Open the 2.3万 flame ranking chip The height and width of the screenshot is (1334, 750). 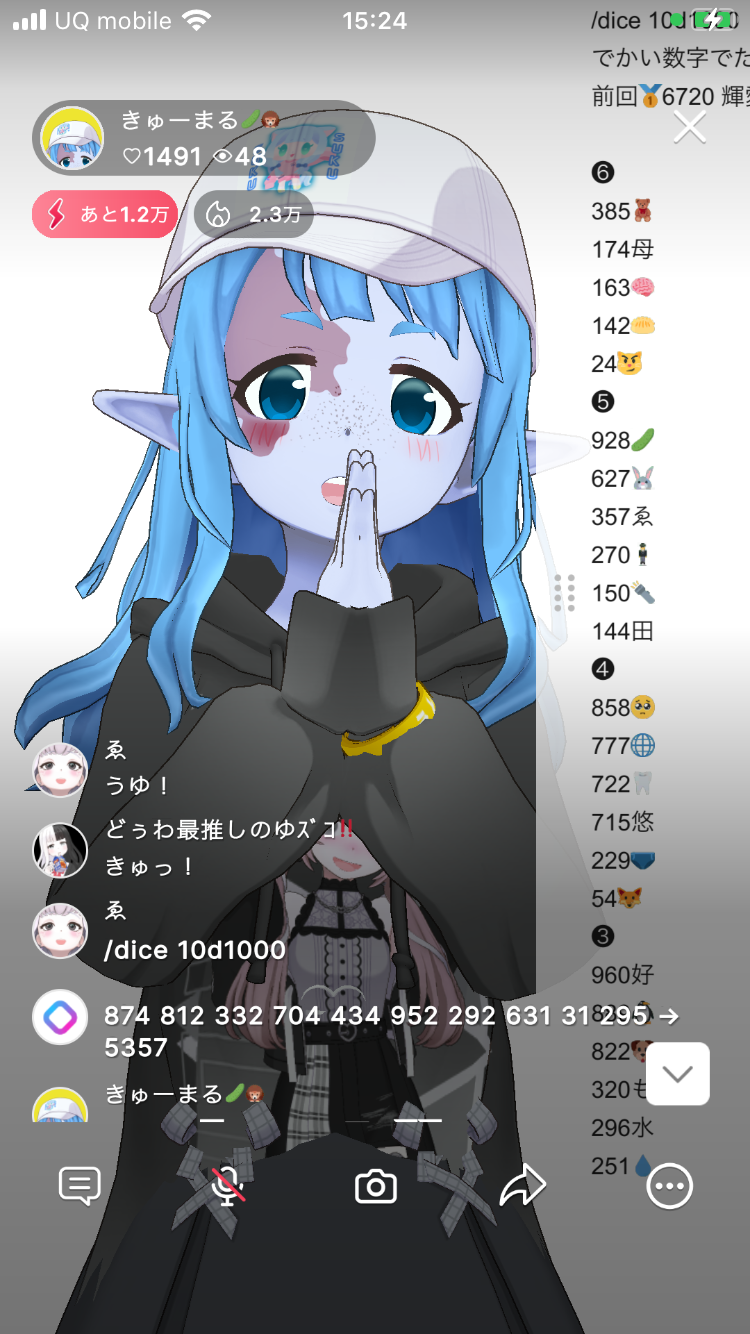[254, 215]
